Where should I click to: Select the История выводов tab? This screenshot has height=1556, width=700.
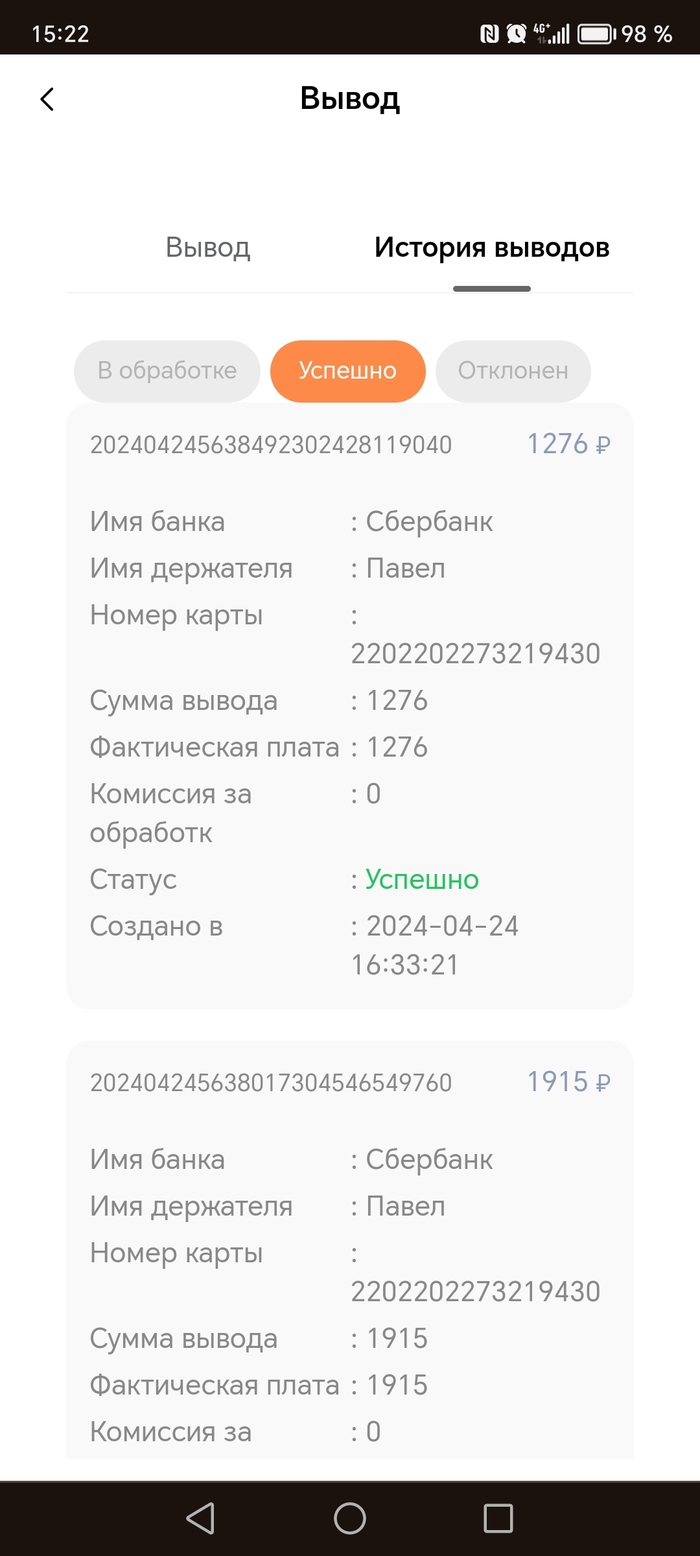pos(492,247)
